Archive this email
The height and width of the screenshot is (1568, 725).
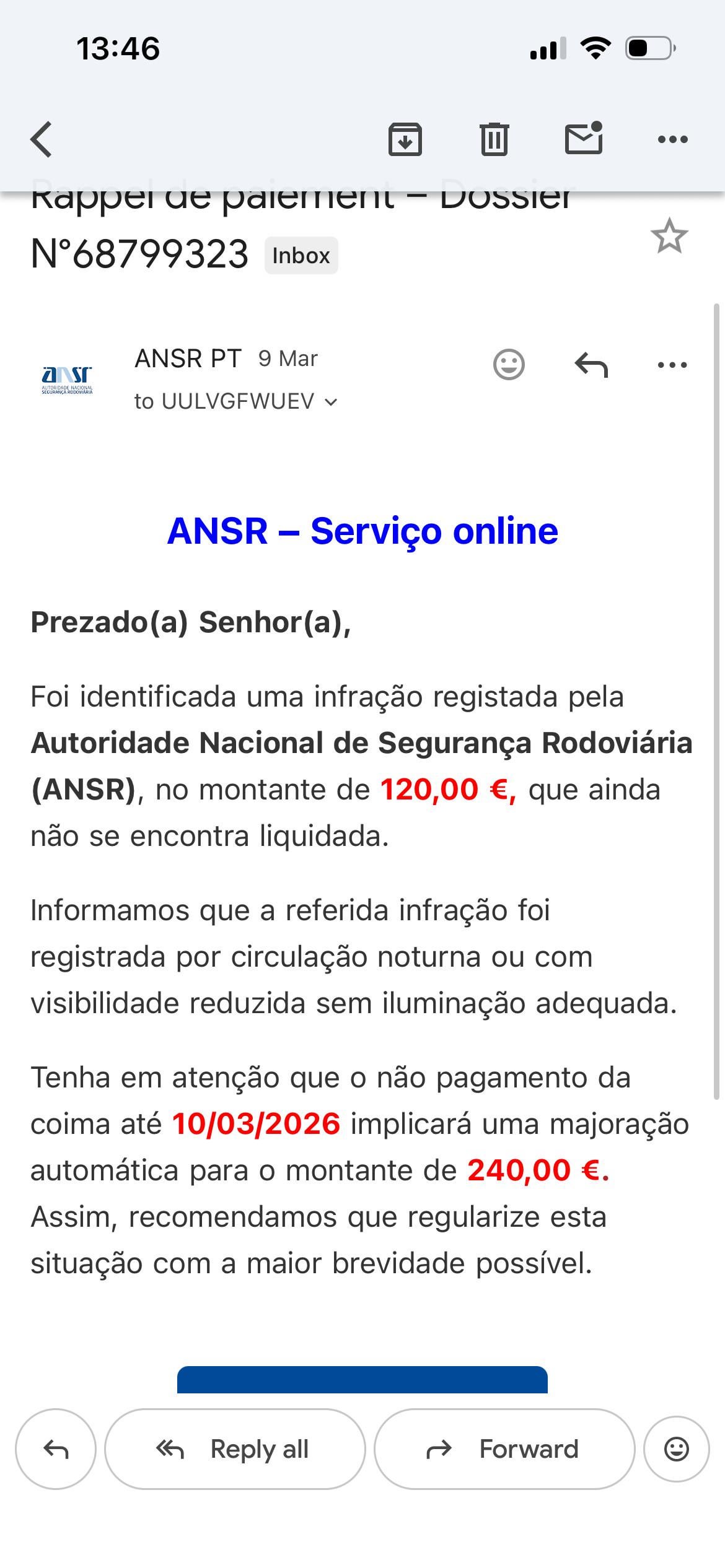point(405,139)
